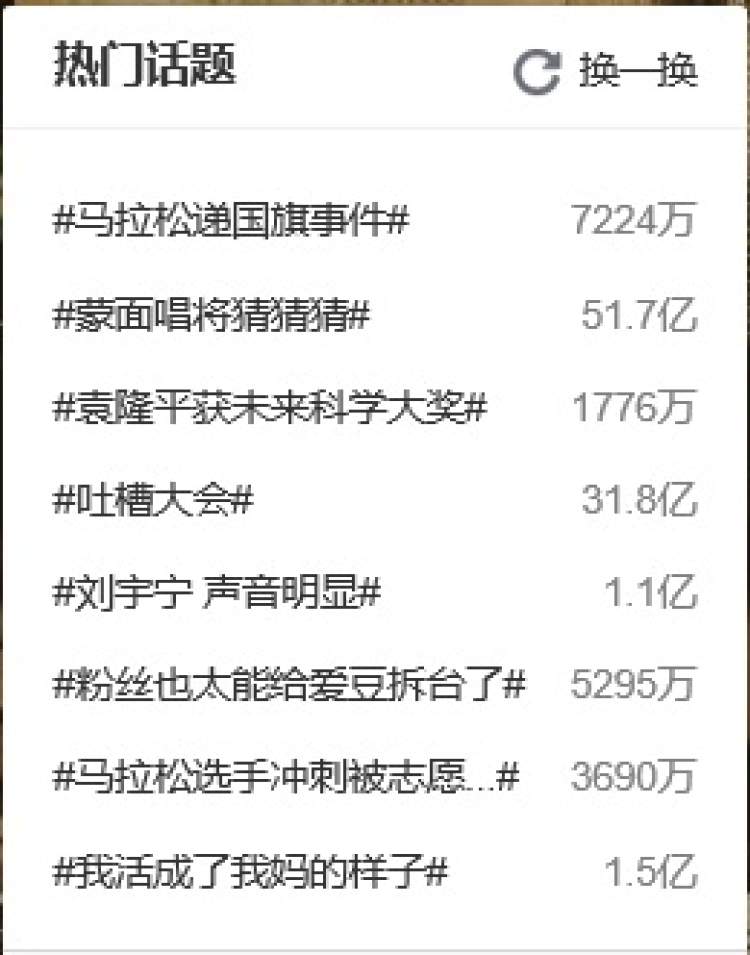The image size is (750, 955).
Task: Open topic #蒙面唱将猜猜猜#
Action: tap(213, 316)
